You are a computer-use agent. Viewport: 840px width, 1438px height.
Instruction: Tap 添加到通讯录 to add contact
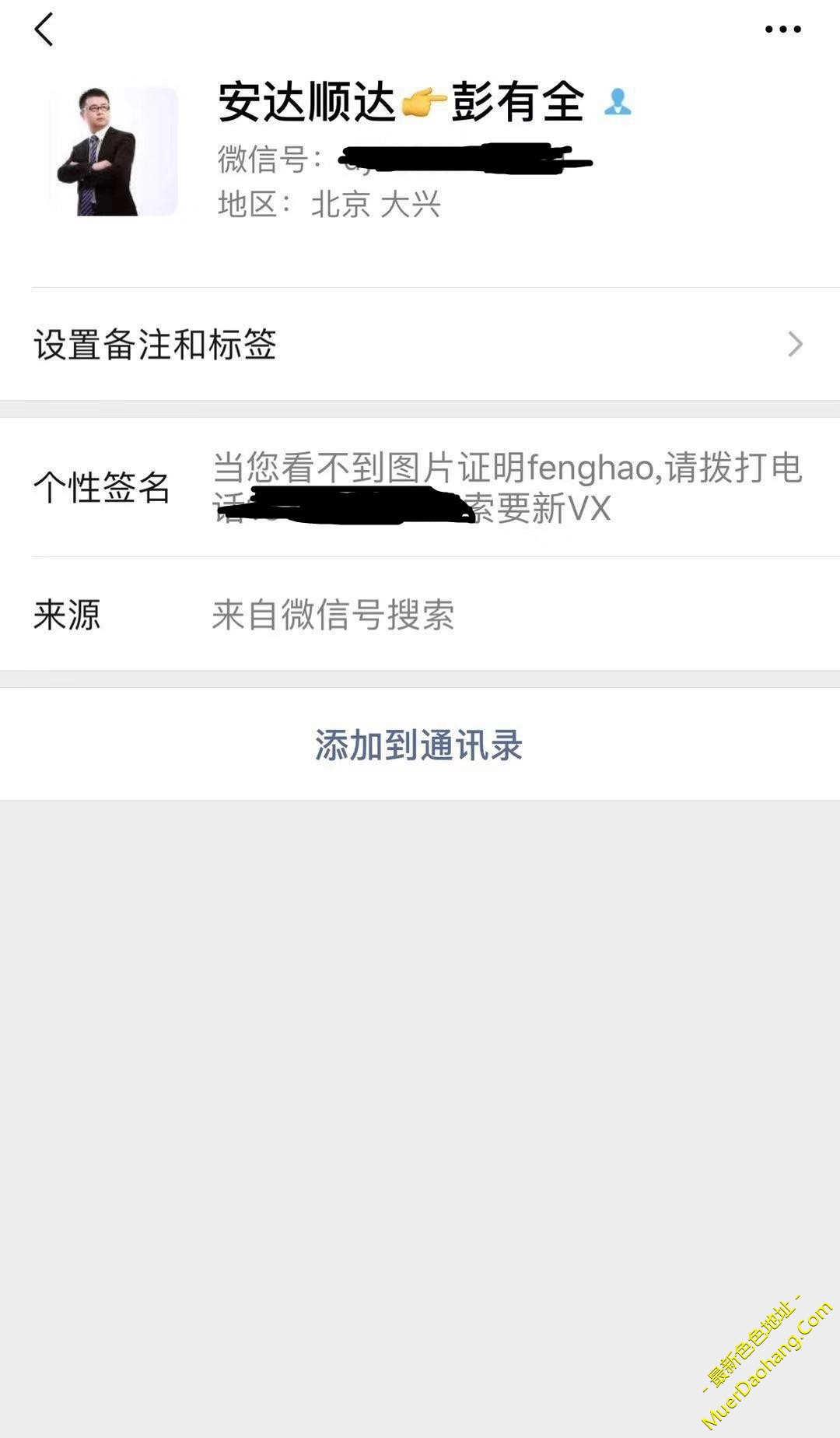[x=418, y=745]
